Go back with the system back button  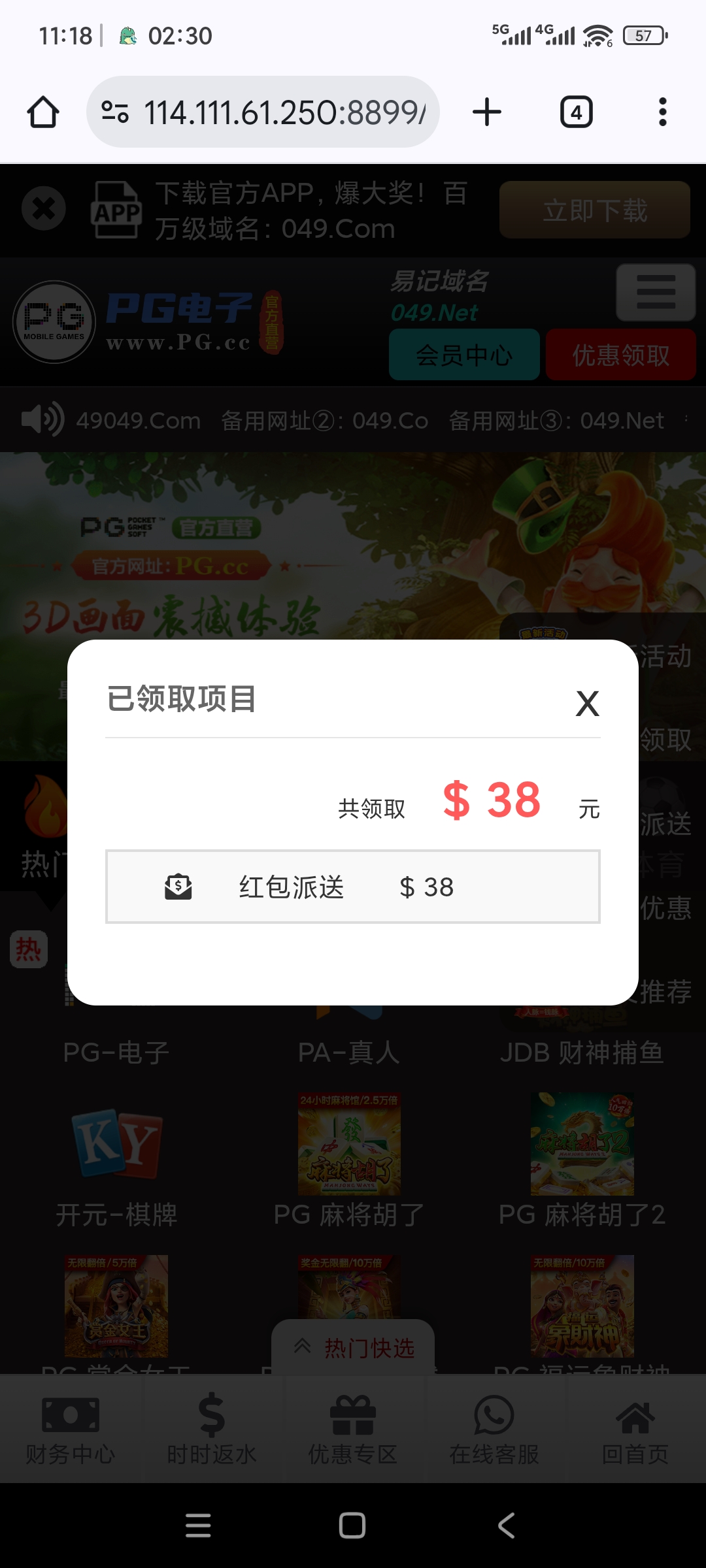coord(507,1526)
